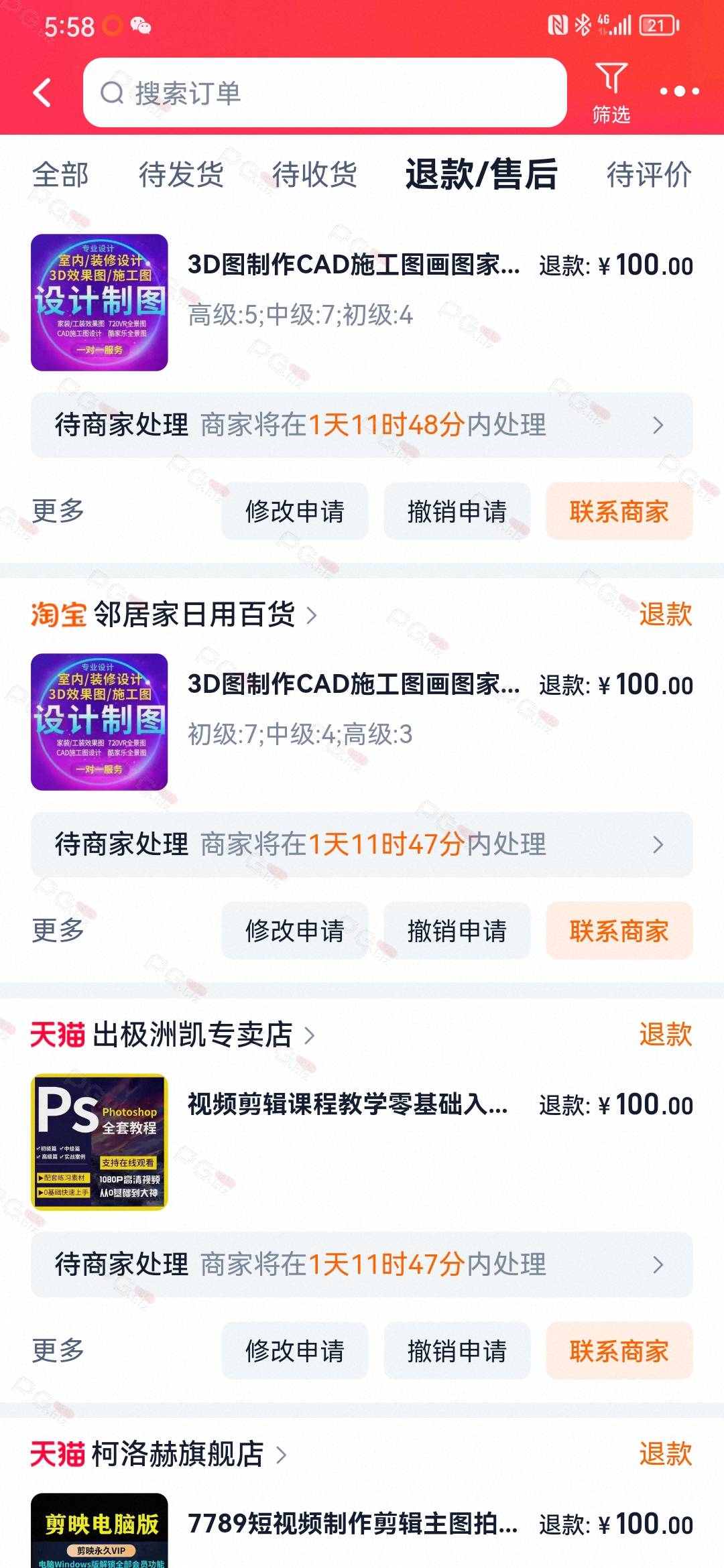Open the three-dot overflow menu
This screenshot has height=1568, width=724.
click(678, 91)
